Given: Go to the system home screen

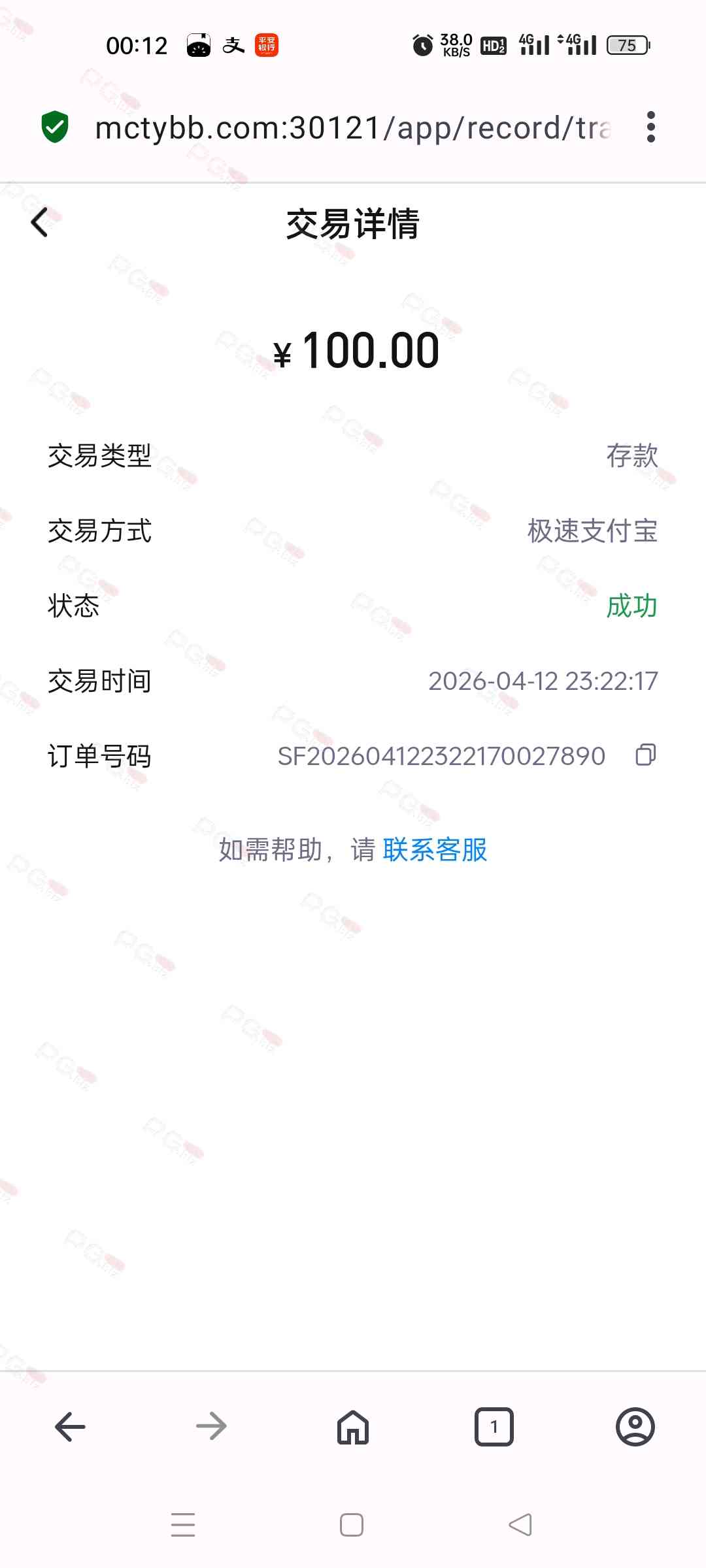Looking at the screenshot, I should (352, 1525).
